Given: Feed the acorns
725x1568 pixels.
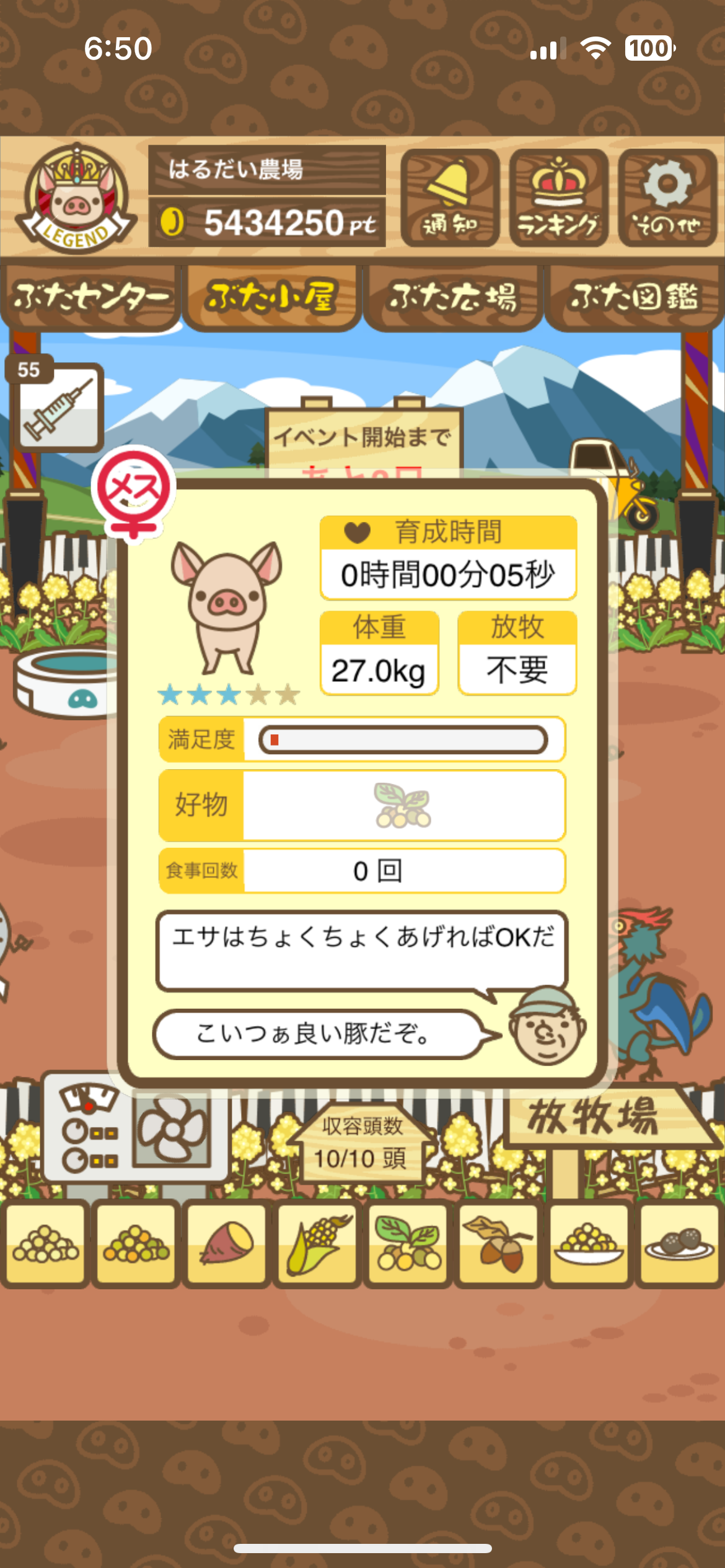Looking at the screenshot, I should pyautogui.click(x=498, y=1243).
